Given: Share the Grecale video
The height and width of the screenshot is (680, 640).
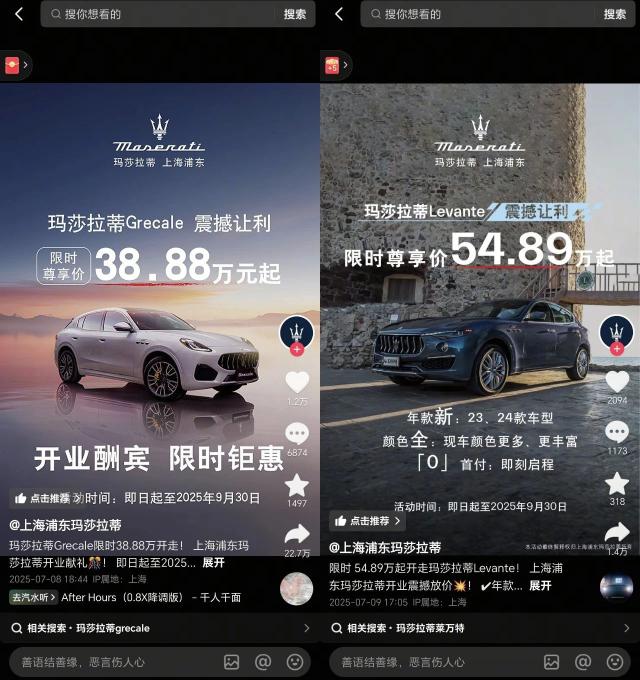Looking at the screenshot, I should tap(297, 533).
